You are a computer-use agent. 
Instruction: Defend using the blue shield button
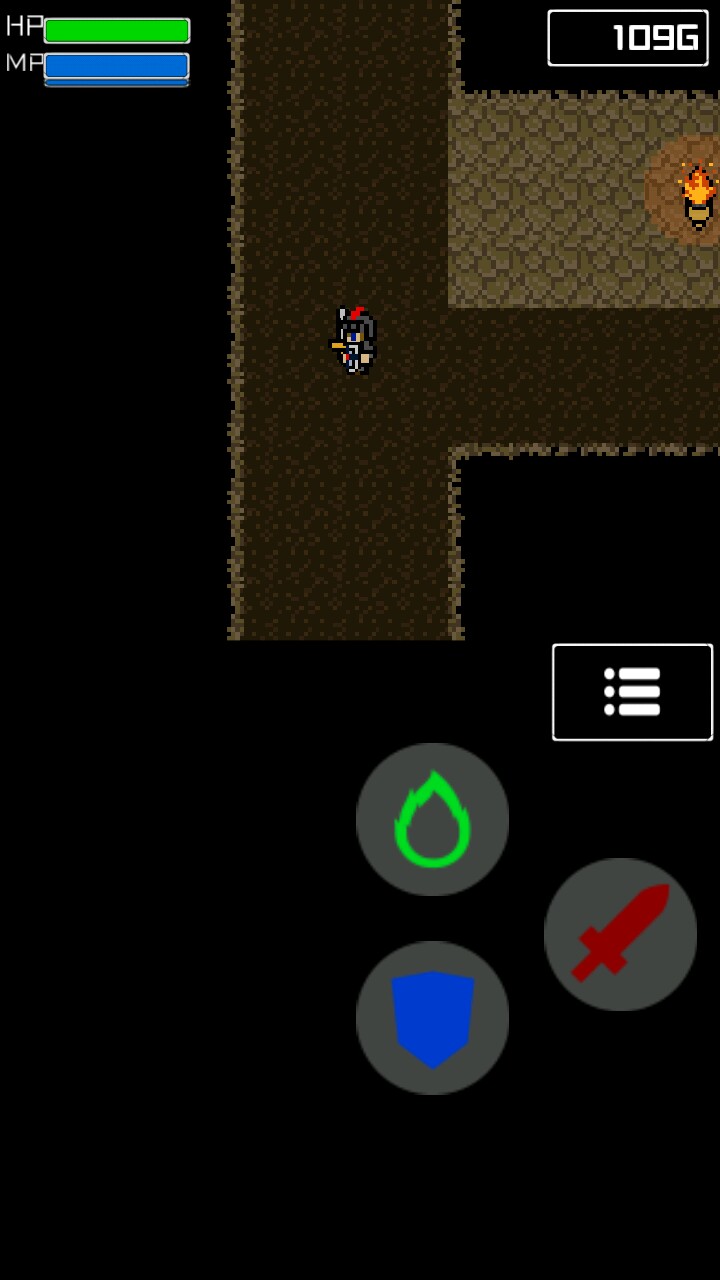click(x=432, y=1017)
